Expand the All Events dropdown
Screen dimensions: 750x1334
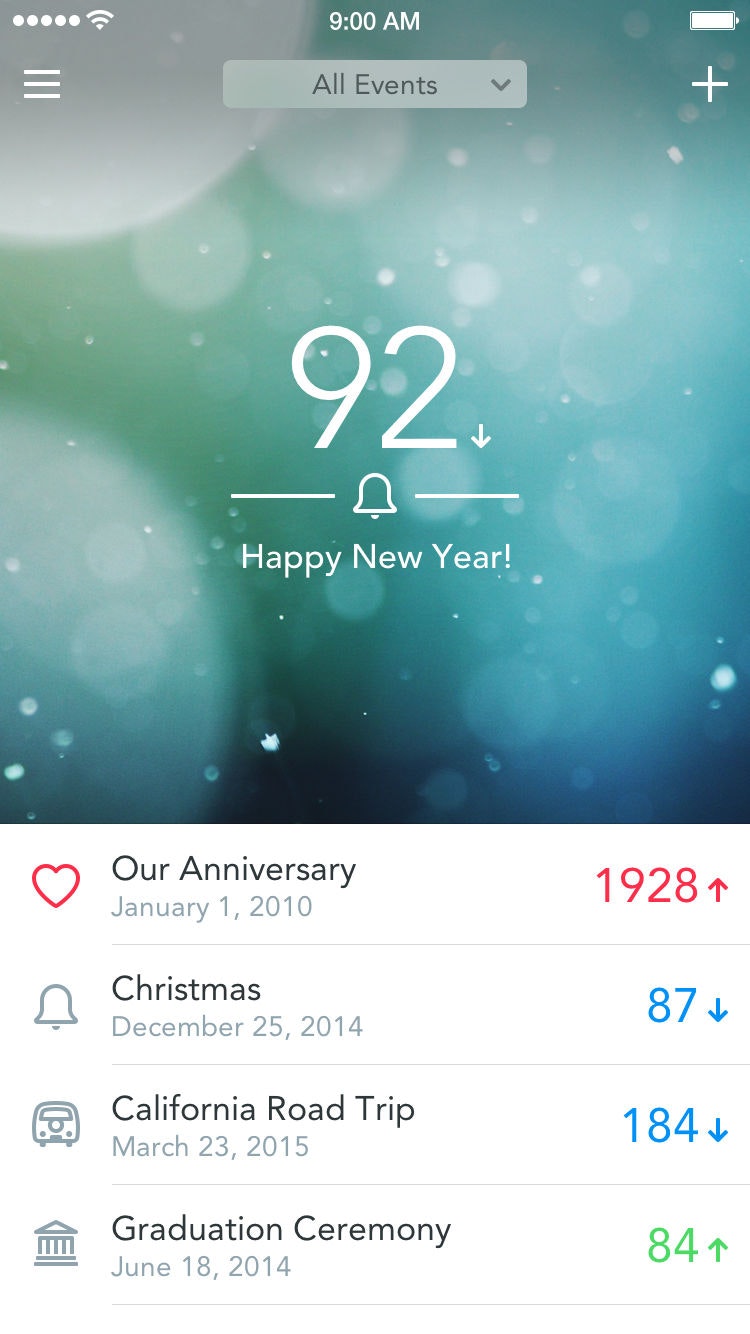click(x=375, y=85)
